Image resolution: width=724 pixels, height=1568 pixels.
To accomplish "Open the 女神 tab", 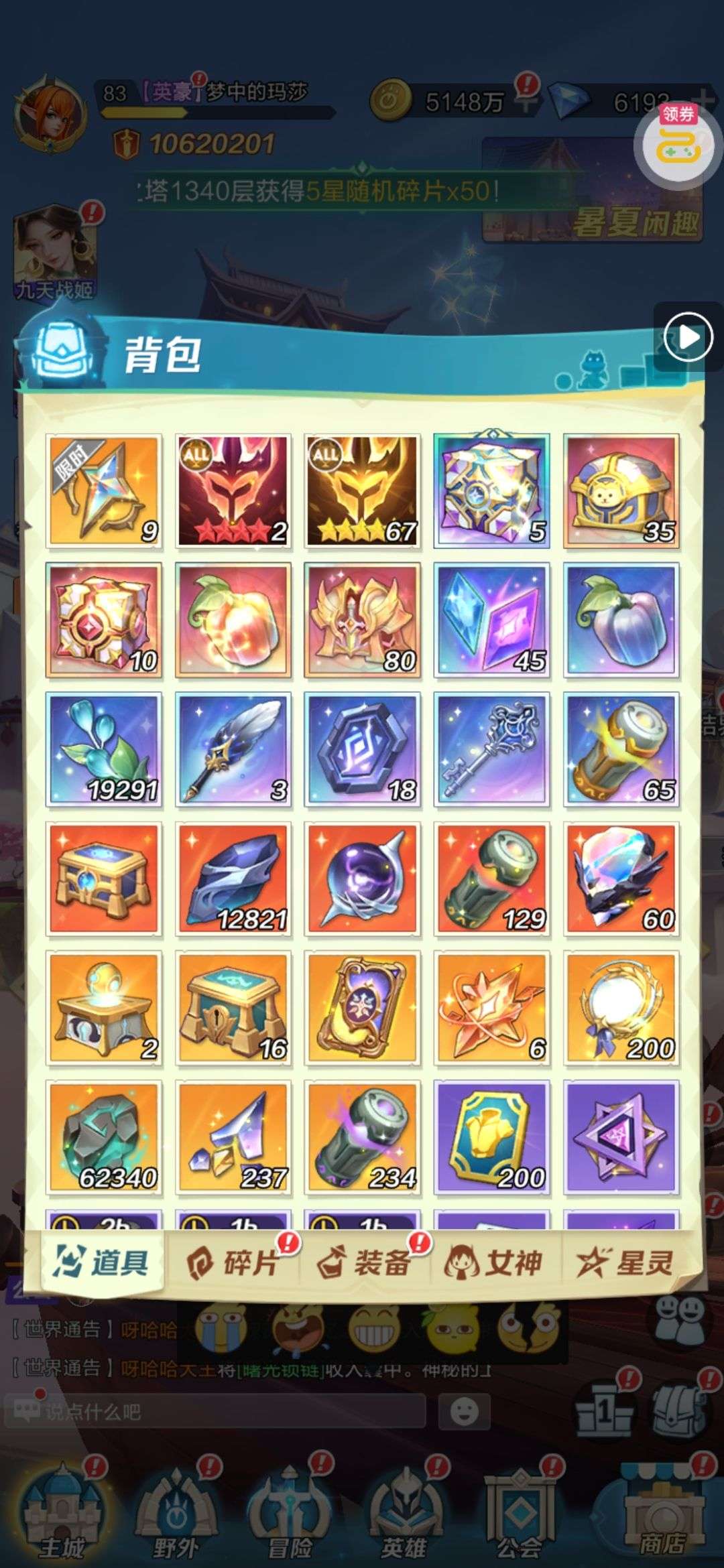I will point(495,1264).
